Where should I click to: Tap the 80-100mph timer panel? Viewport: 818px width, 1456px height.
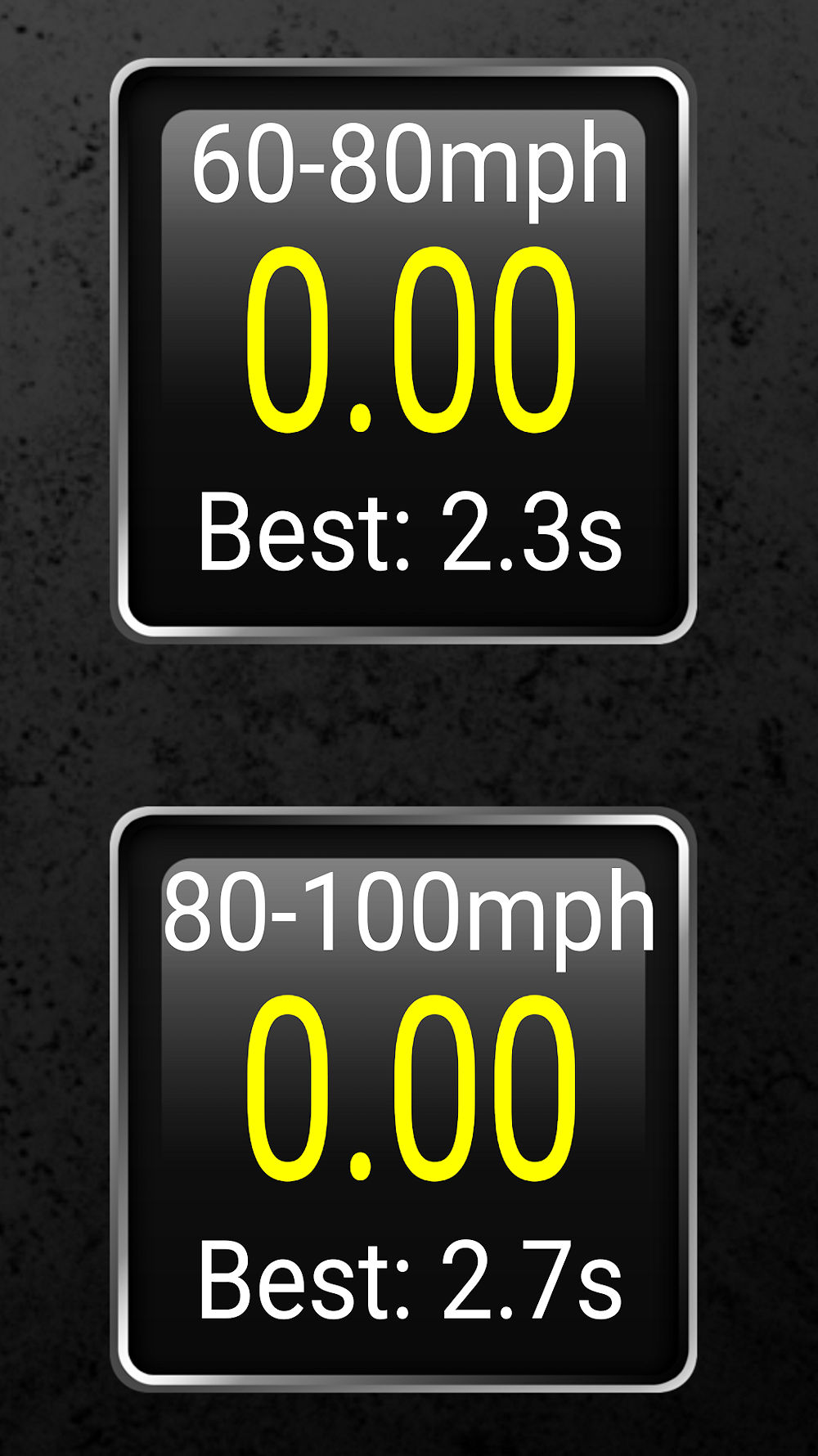coord(403,1099)
